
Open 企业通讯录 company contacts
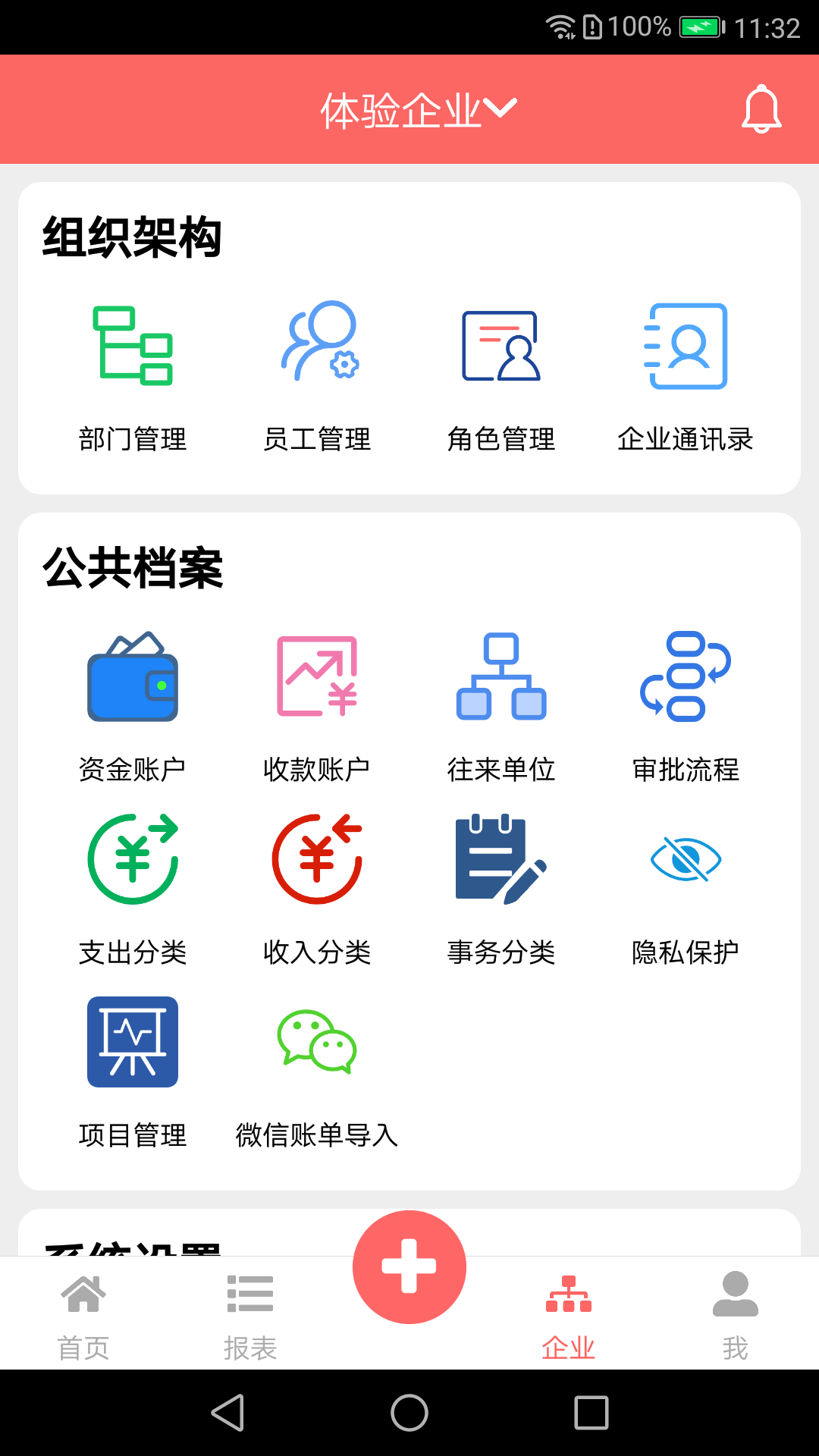point(686,375)
